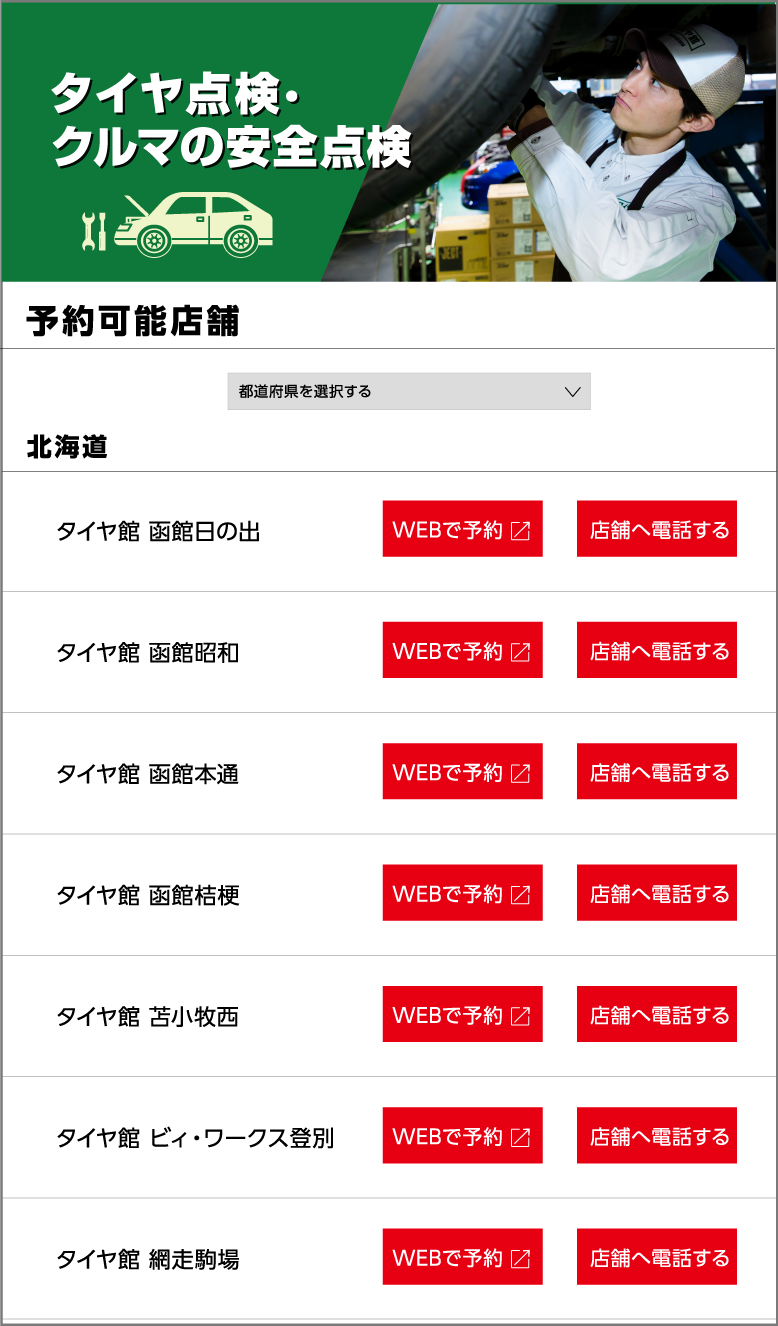Open the 都道府県を選択する dropdown

coord(409,391)
